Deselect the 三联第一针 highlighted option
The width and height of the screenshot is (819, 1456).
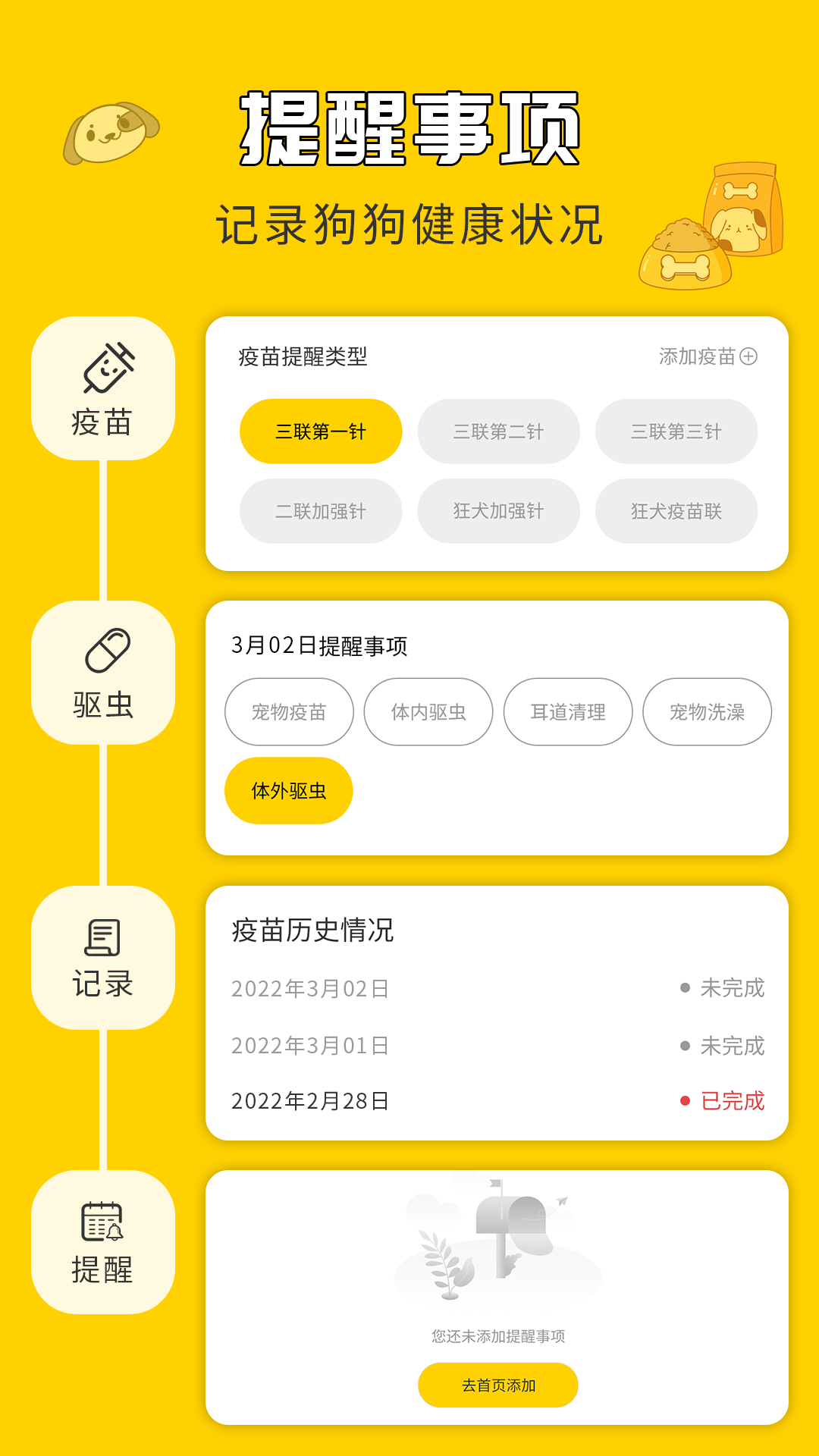point(321,431)
